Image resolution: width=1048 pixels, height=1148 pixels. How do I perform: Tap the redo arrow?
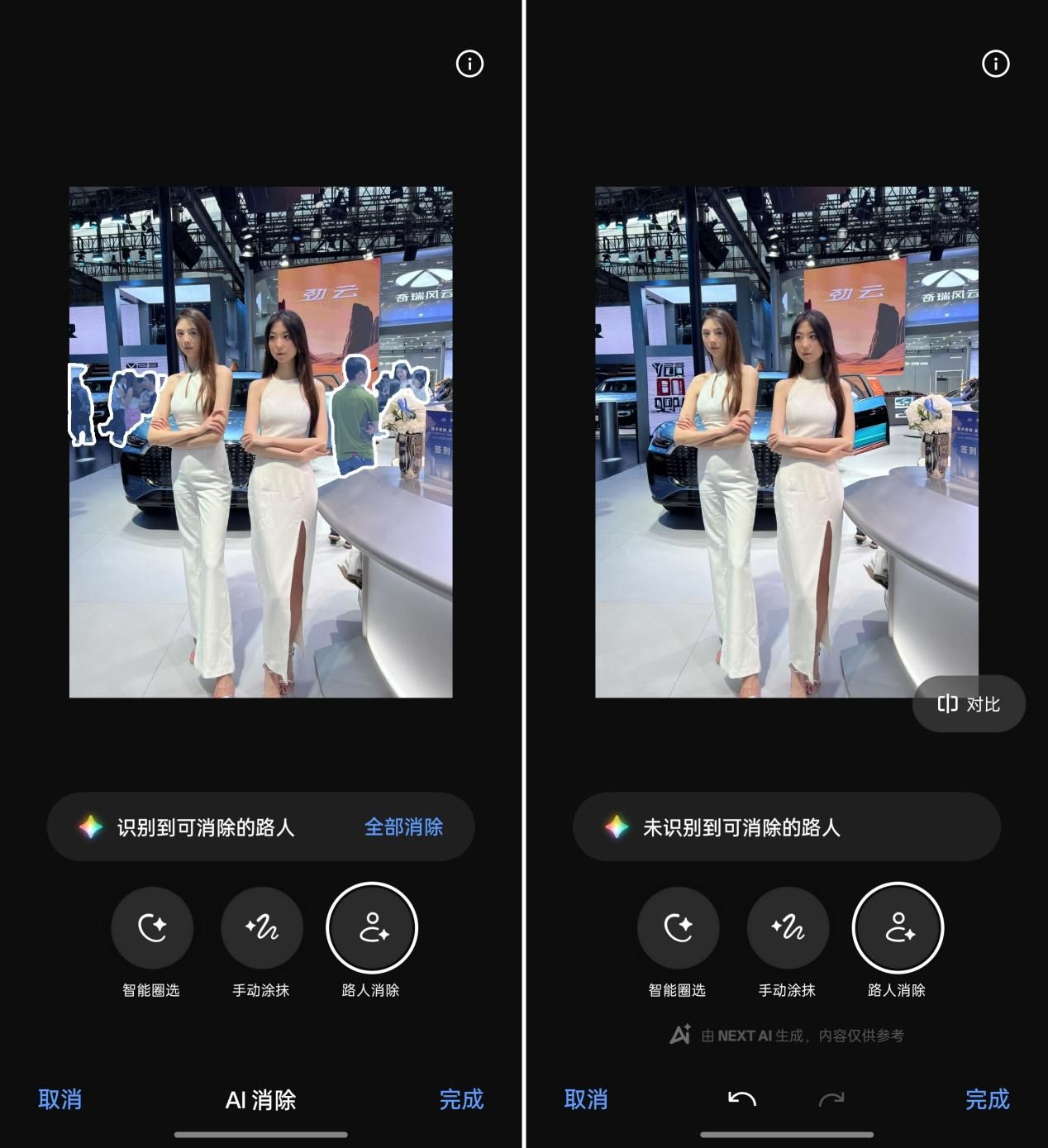click(x=831, y=1098)
